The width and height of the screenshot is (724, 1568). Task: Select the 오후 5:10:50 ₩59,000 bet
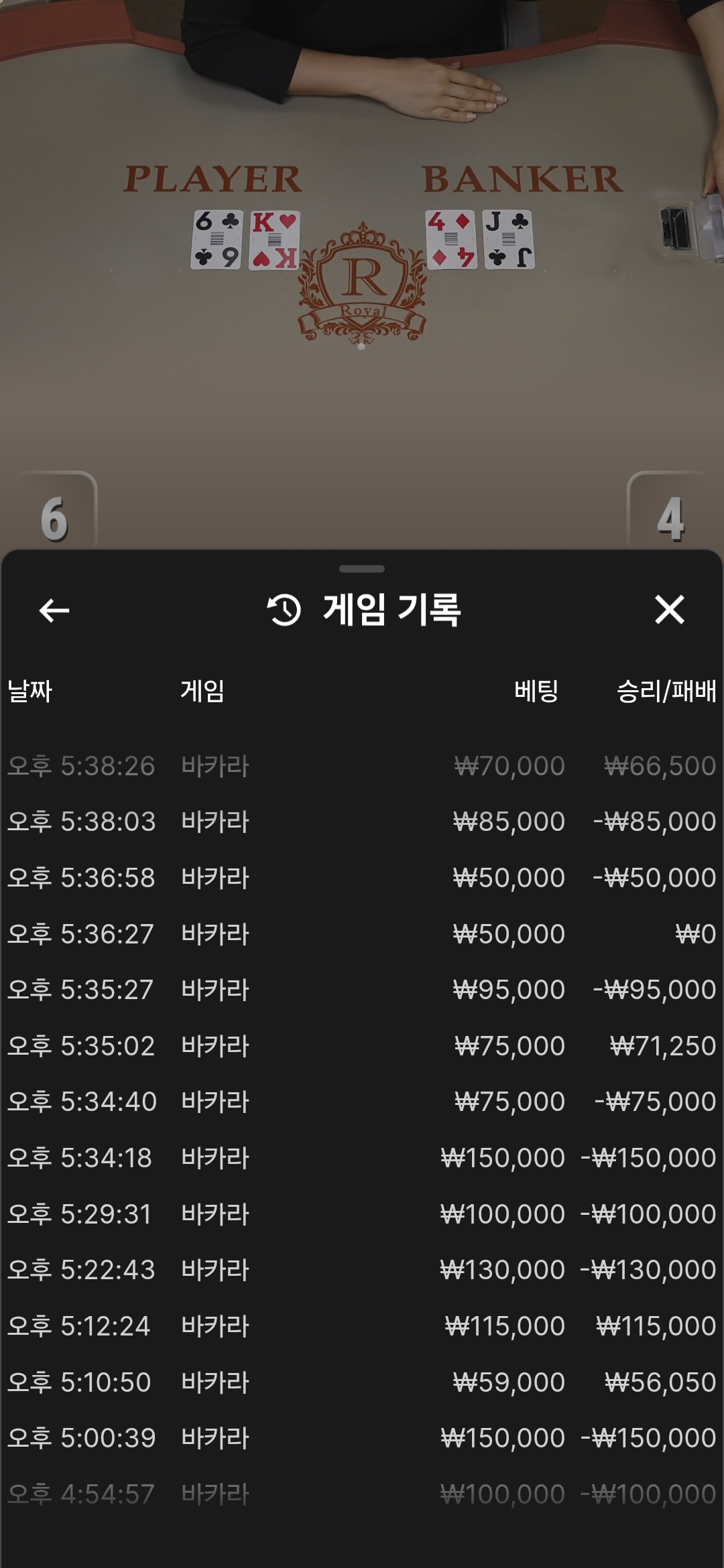[x=362, y=1382]
